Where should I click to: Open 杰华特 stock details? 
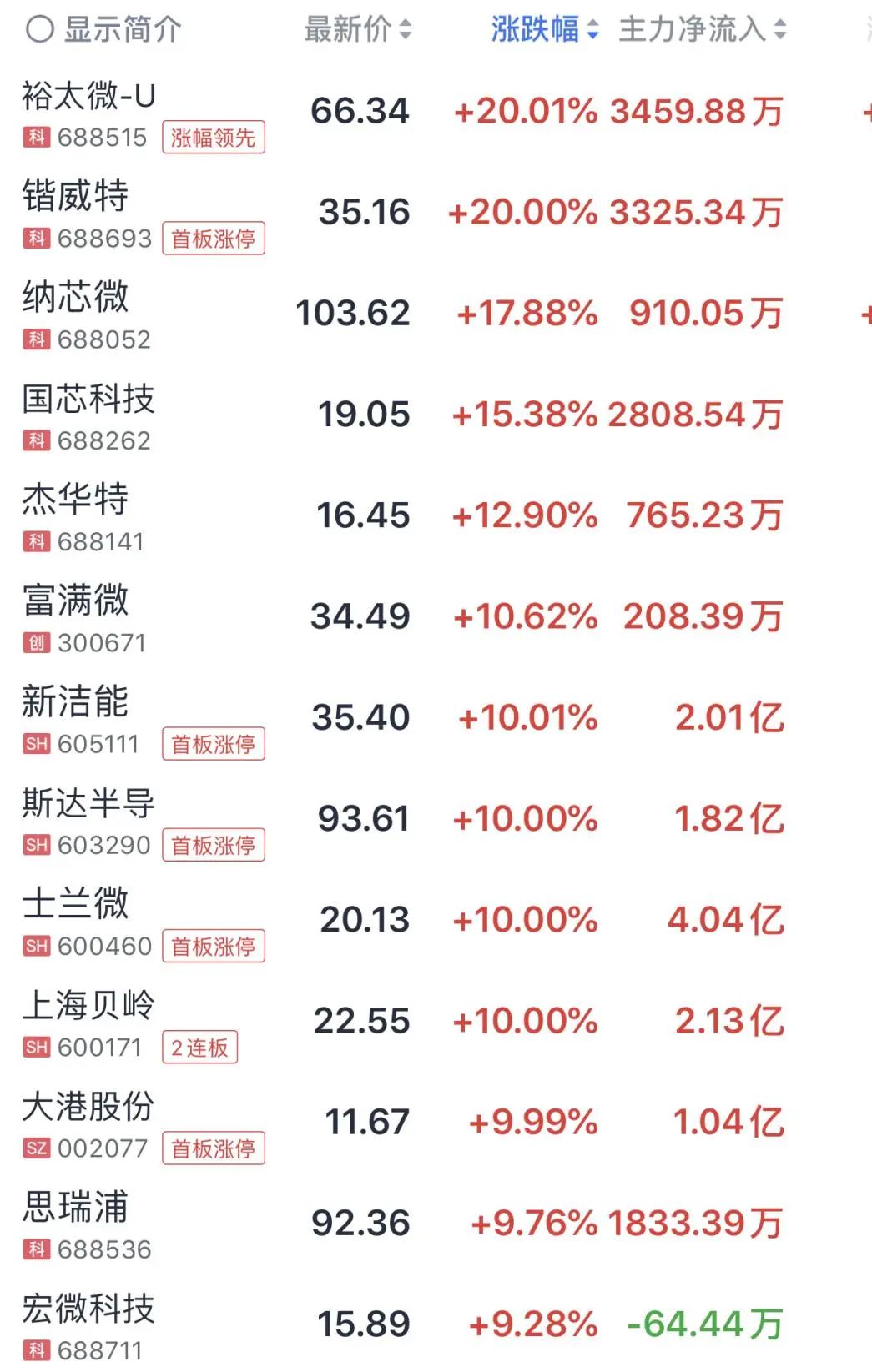[x=75, y=500]
